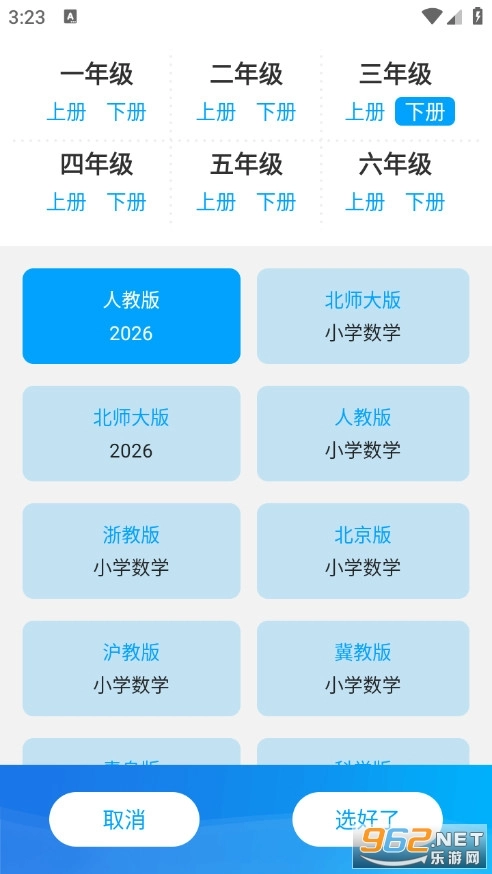492x874 pixels.
Task: Select 上册 under 一年级
Action: click(66, 112)
